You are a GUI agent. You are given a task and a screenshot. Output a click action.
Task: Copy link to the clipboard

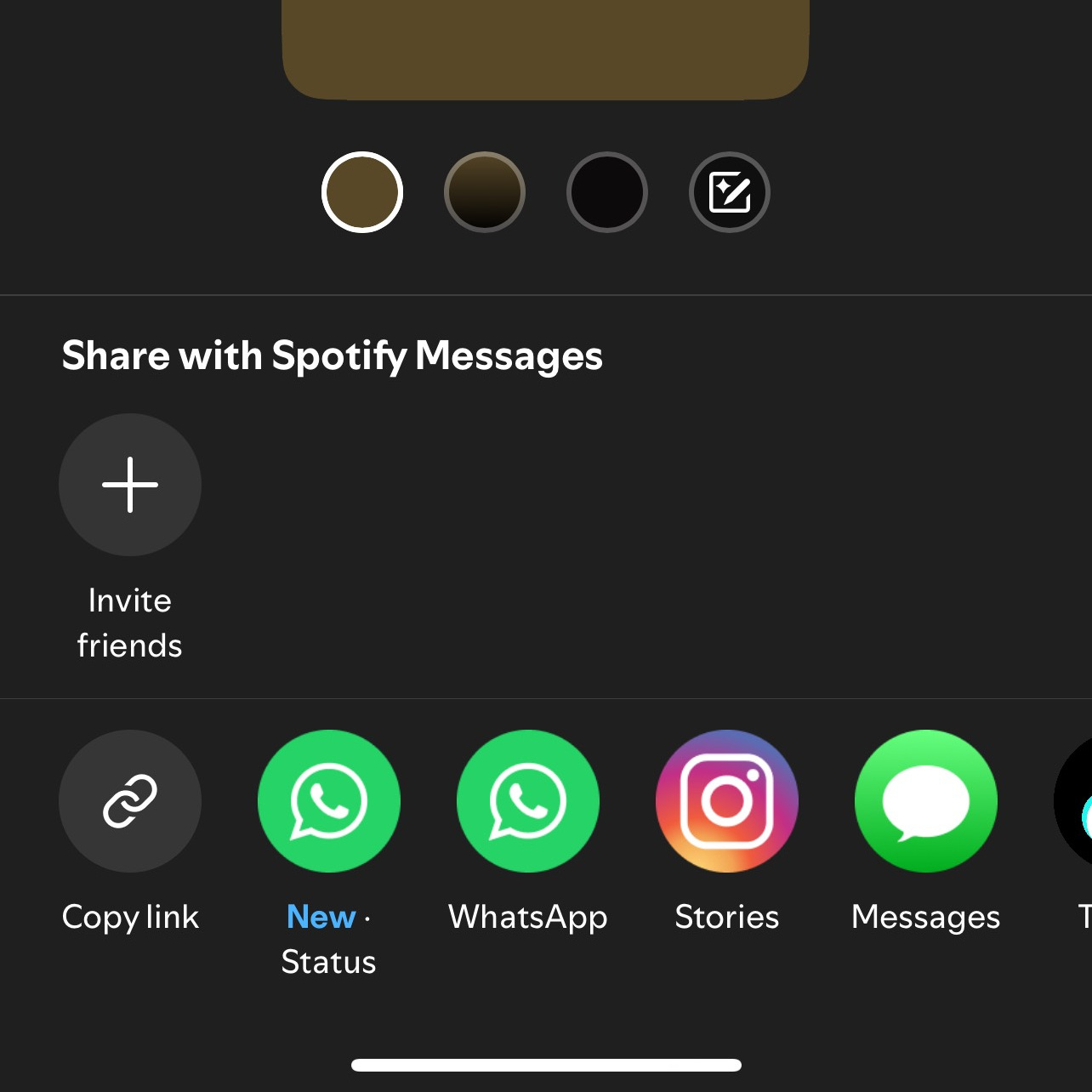coord(130,801)
